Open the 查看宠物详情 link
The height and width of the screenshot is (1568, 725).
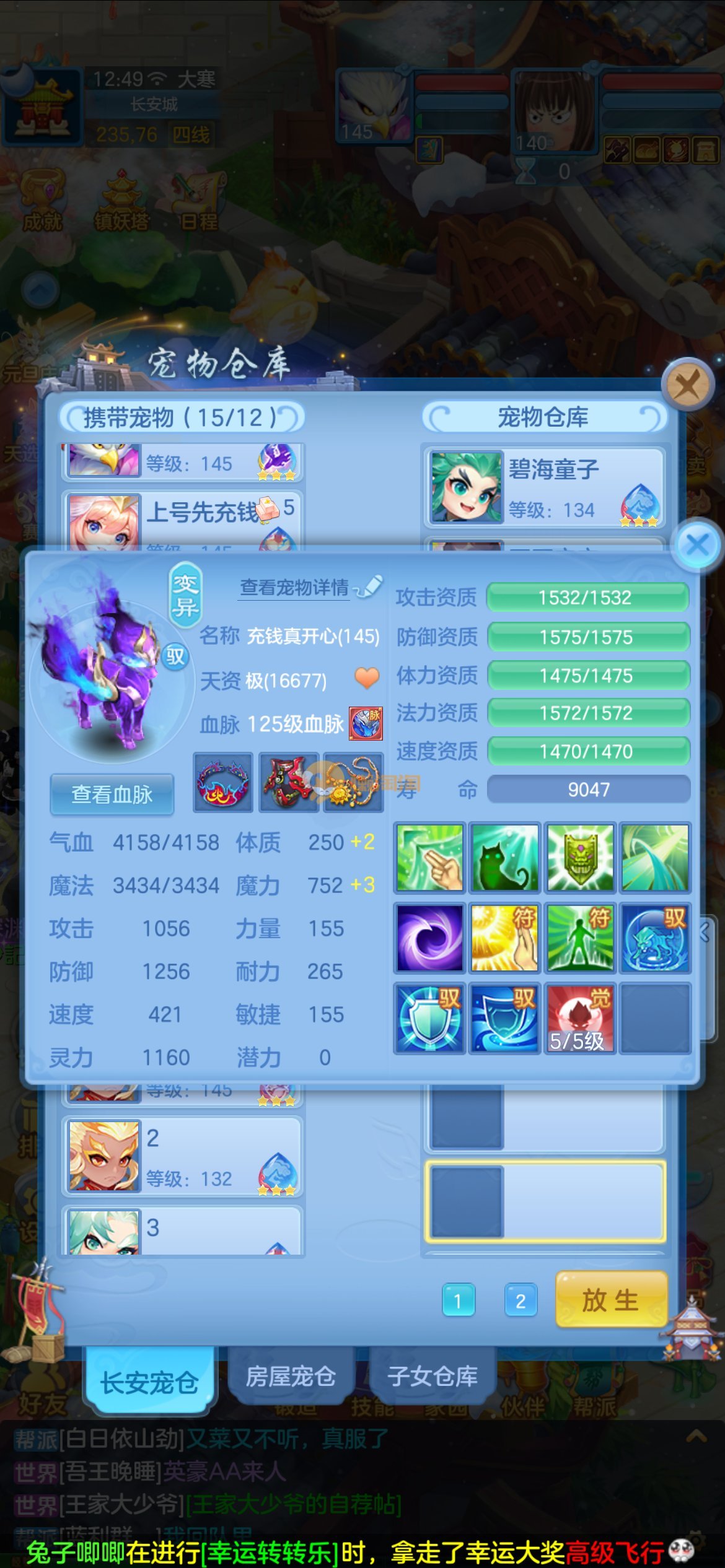pos(294,587)
